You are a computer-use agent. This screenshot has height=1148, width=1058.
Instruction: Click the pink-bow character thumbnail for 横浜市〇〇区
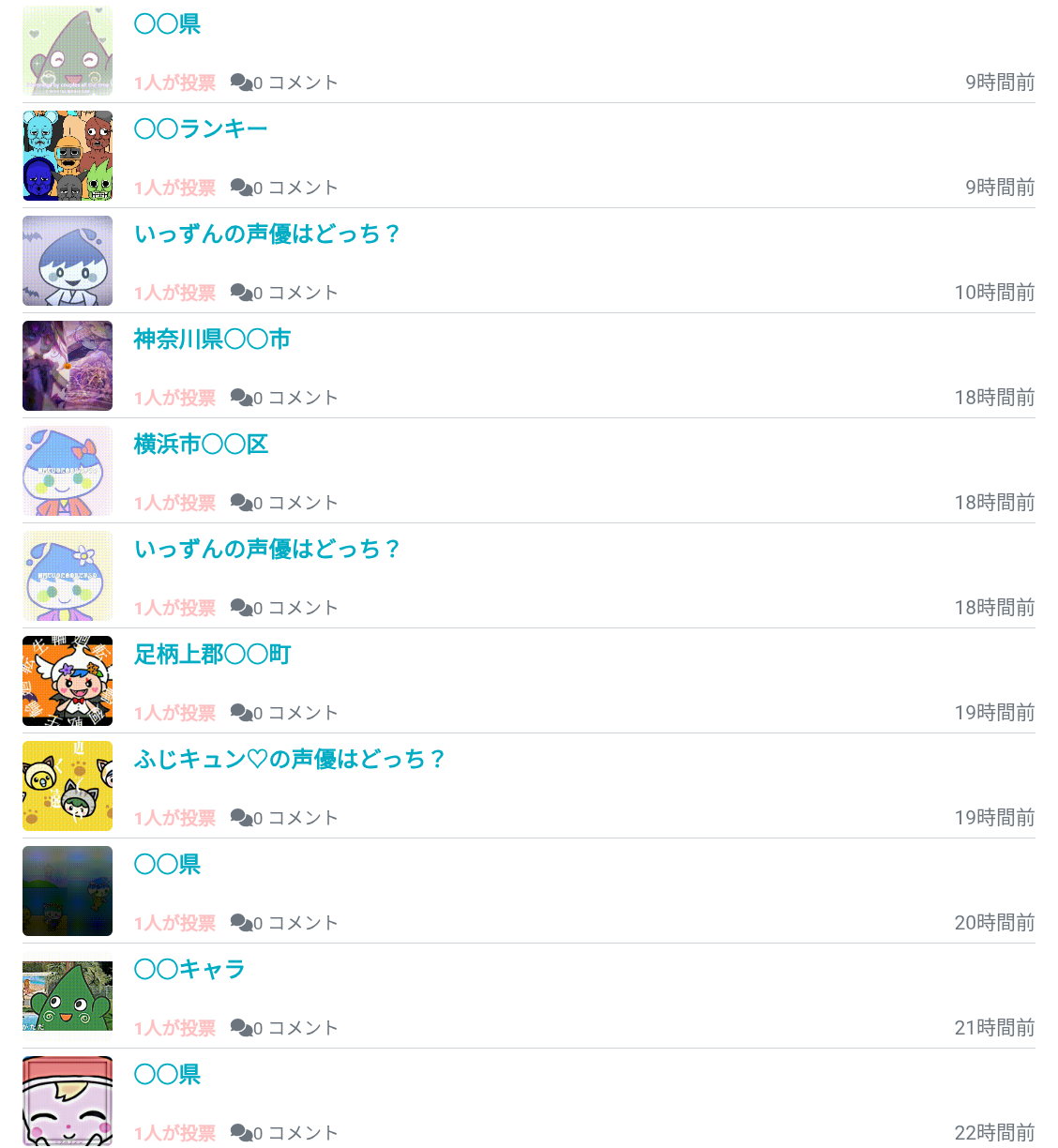pos(67,471)
